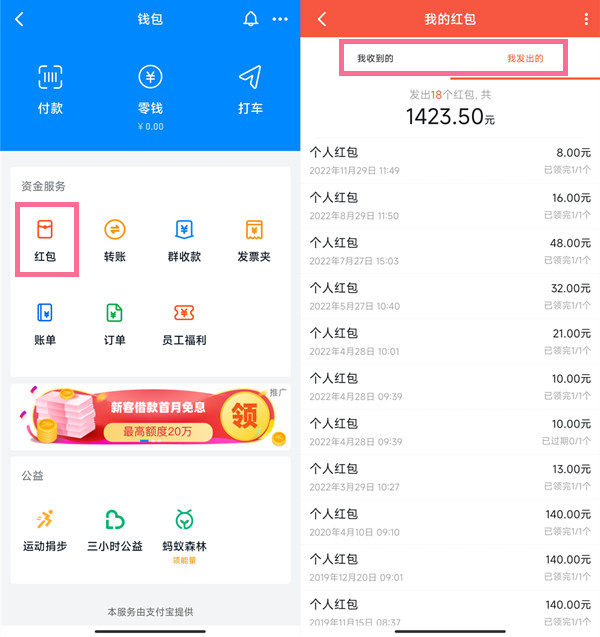Image resolution: width=600 pixels, height=637 pixels.
Task: Tap the 新客借款首月免息 promo banner
Action: pos(150,417)
